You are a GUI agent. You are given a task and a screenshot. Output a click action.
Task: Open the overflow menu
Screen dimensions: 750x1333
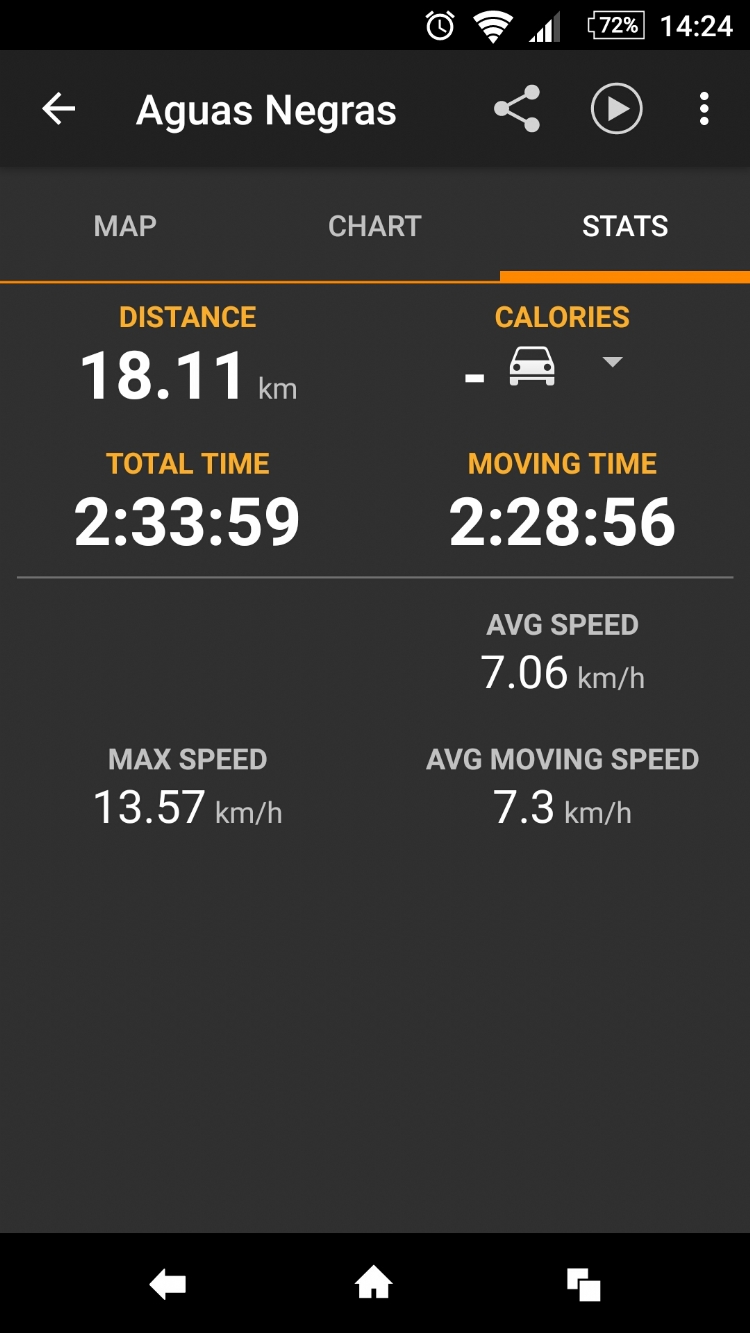tap(704, 109)
